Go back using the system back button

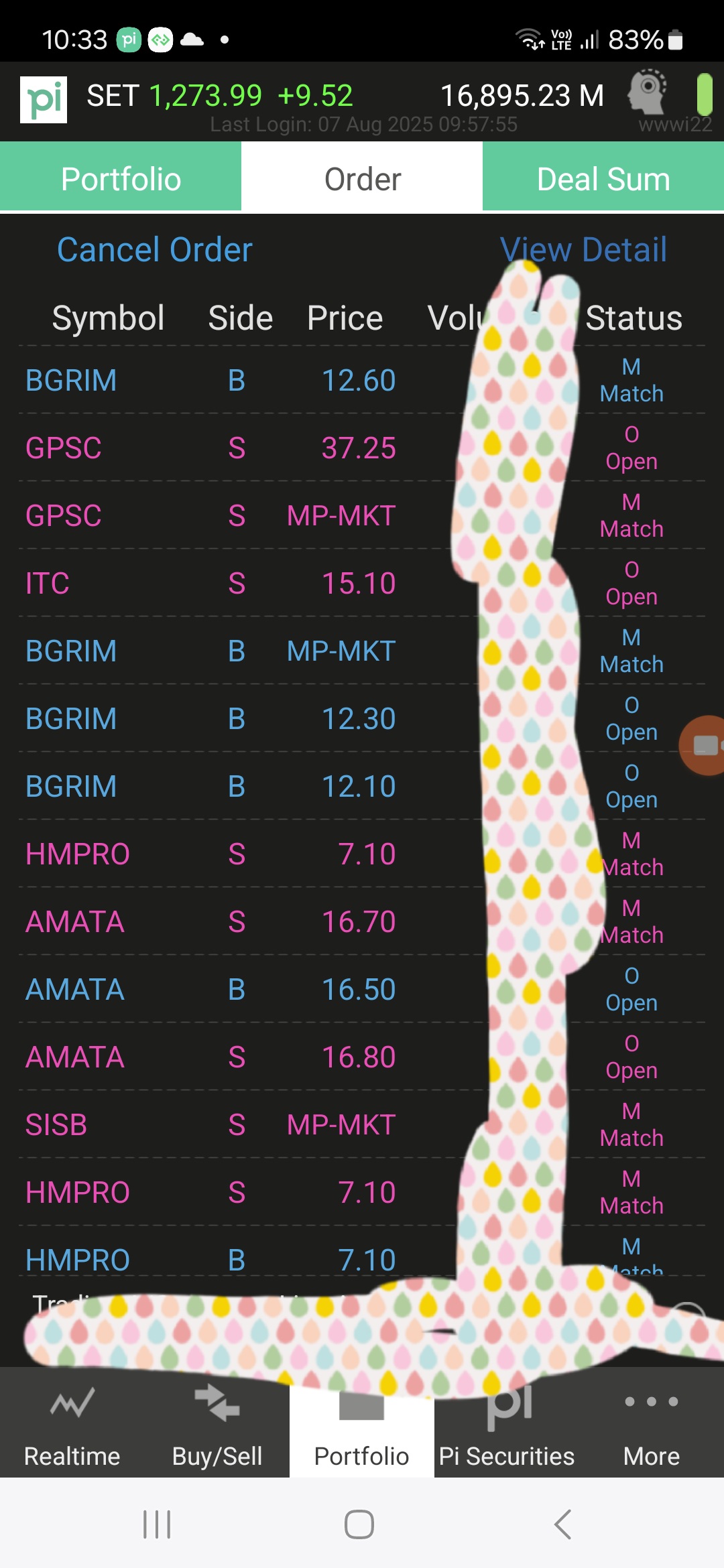point(563,1524)
